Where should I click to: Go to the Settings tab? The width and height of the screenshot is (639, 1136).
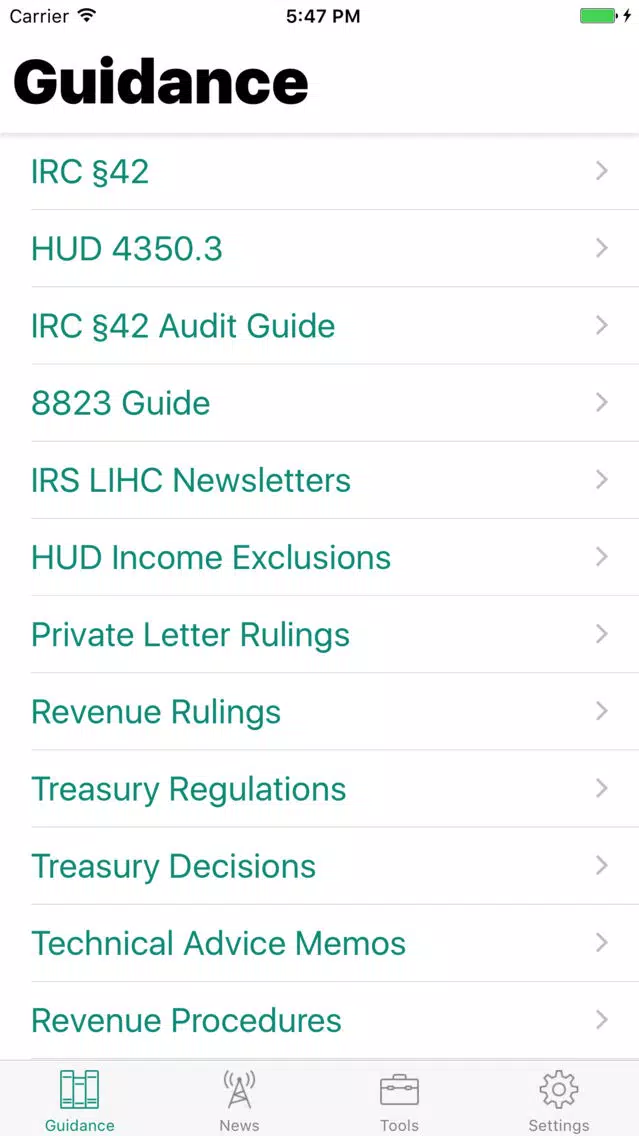coord(559,1100)
